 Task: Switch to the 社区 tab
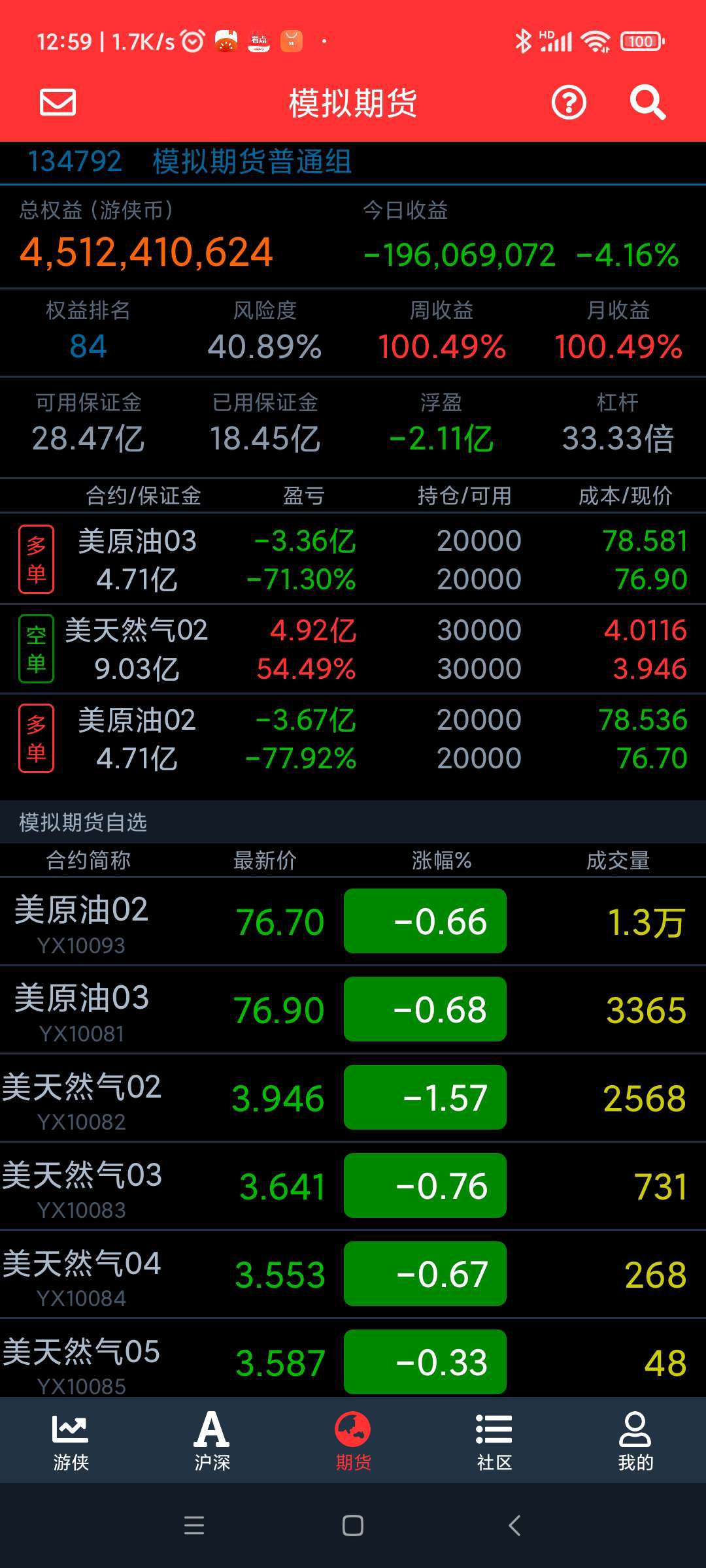494,1441
